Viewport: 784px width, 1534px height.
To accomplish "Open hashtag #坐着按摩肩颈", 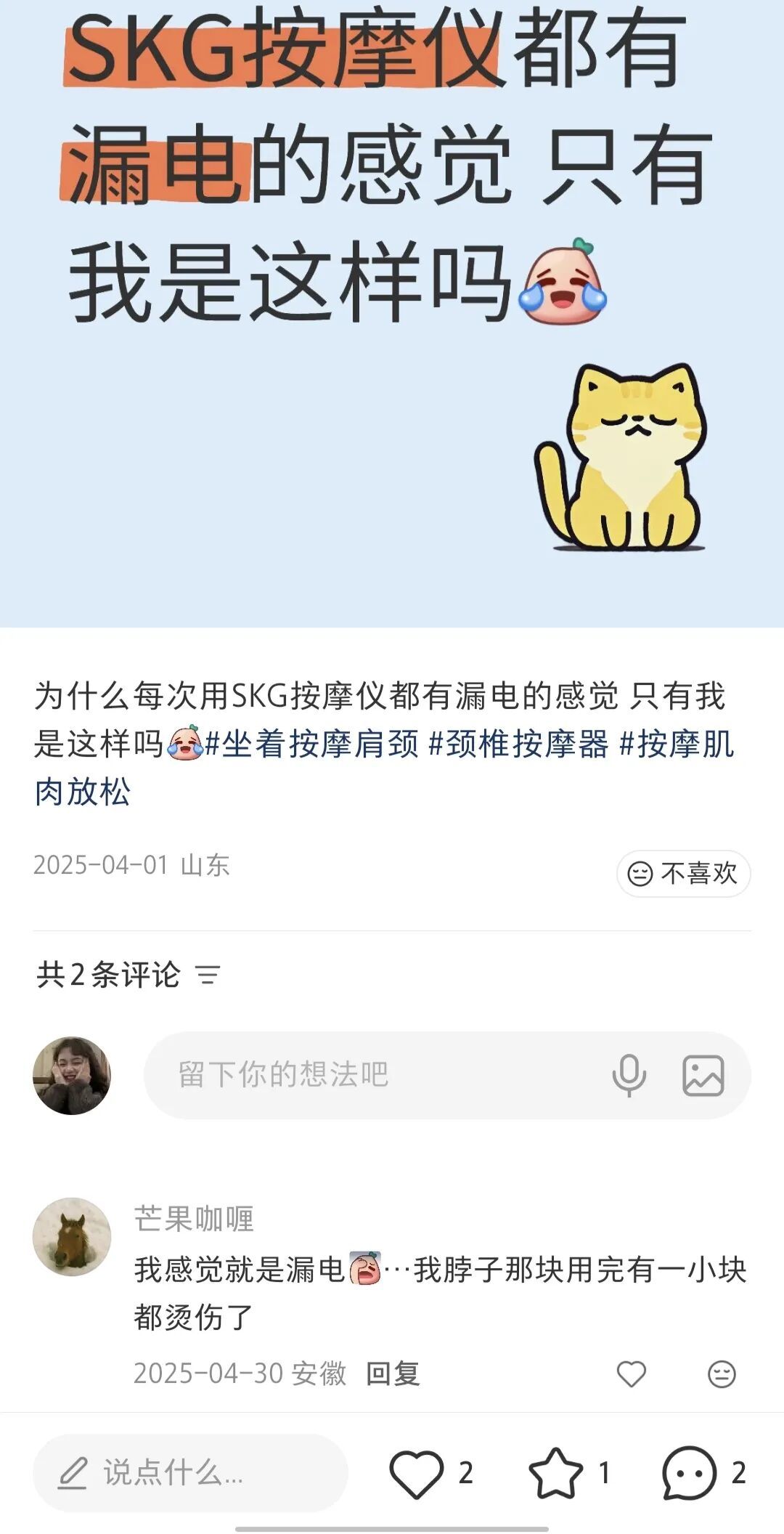I will coord(312,744).
